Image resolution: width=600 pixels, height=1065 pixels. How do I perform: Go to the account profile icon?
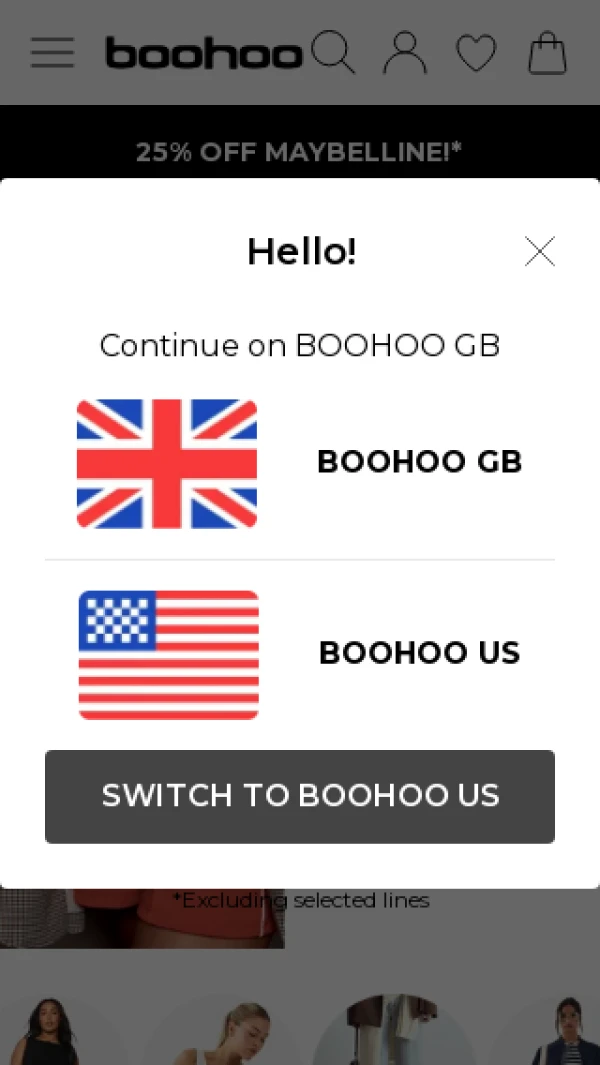coord(404,52)
